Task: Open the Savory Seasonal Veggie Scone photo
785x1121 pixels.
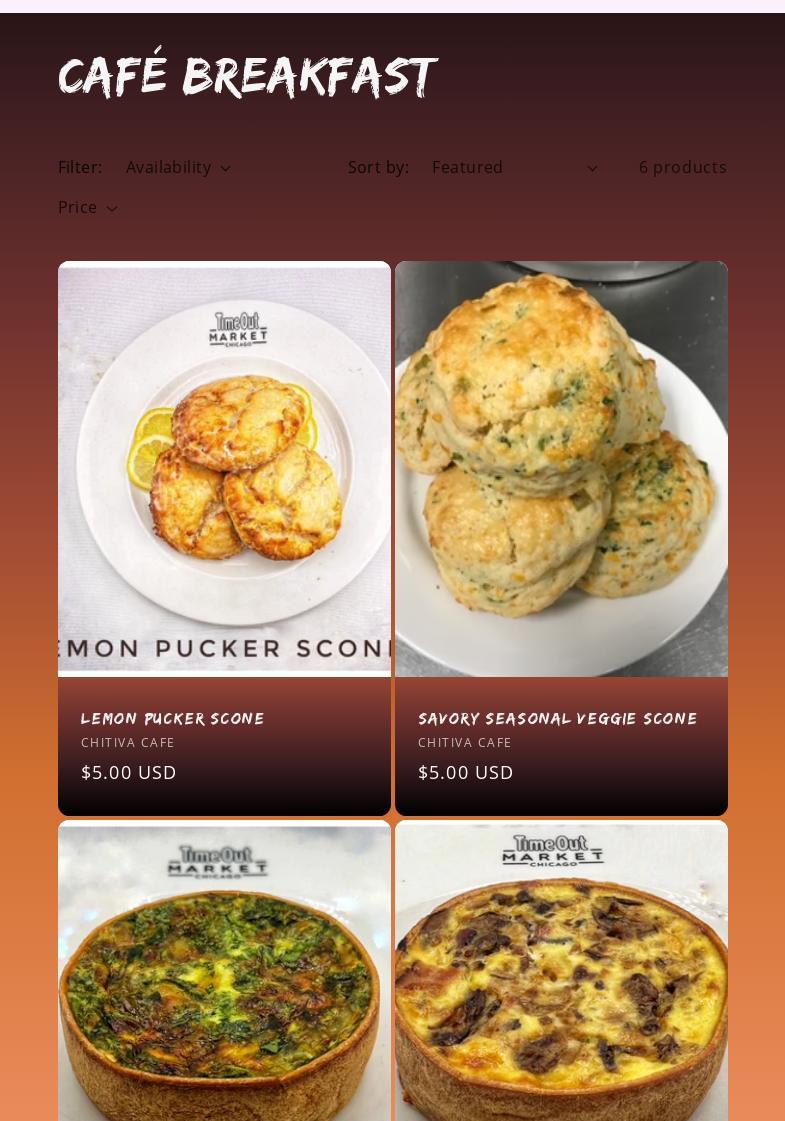Action: pyautogui.click(x=561, y=469)
